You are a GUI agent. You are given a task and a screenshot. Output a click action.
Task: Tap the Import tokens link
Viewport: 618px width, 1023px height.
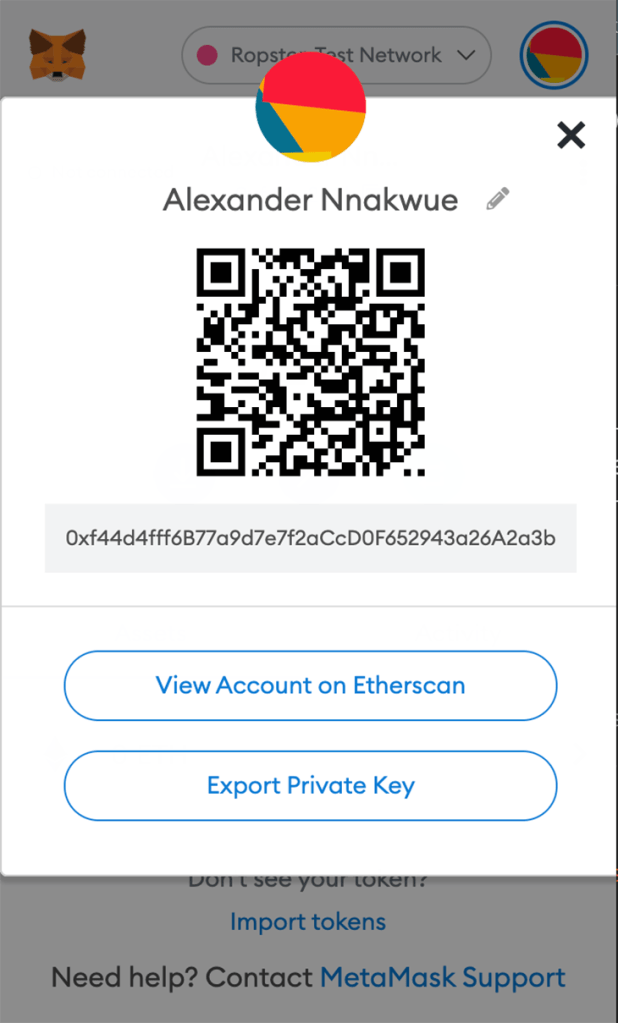pos(308,921)
